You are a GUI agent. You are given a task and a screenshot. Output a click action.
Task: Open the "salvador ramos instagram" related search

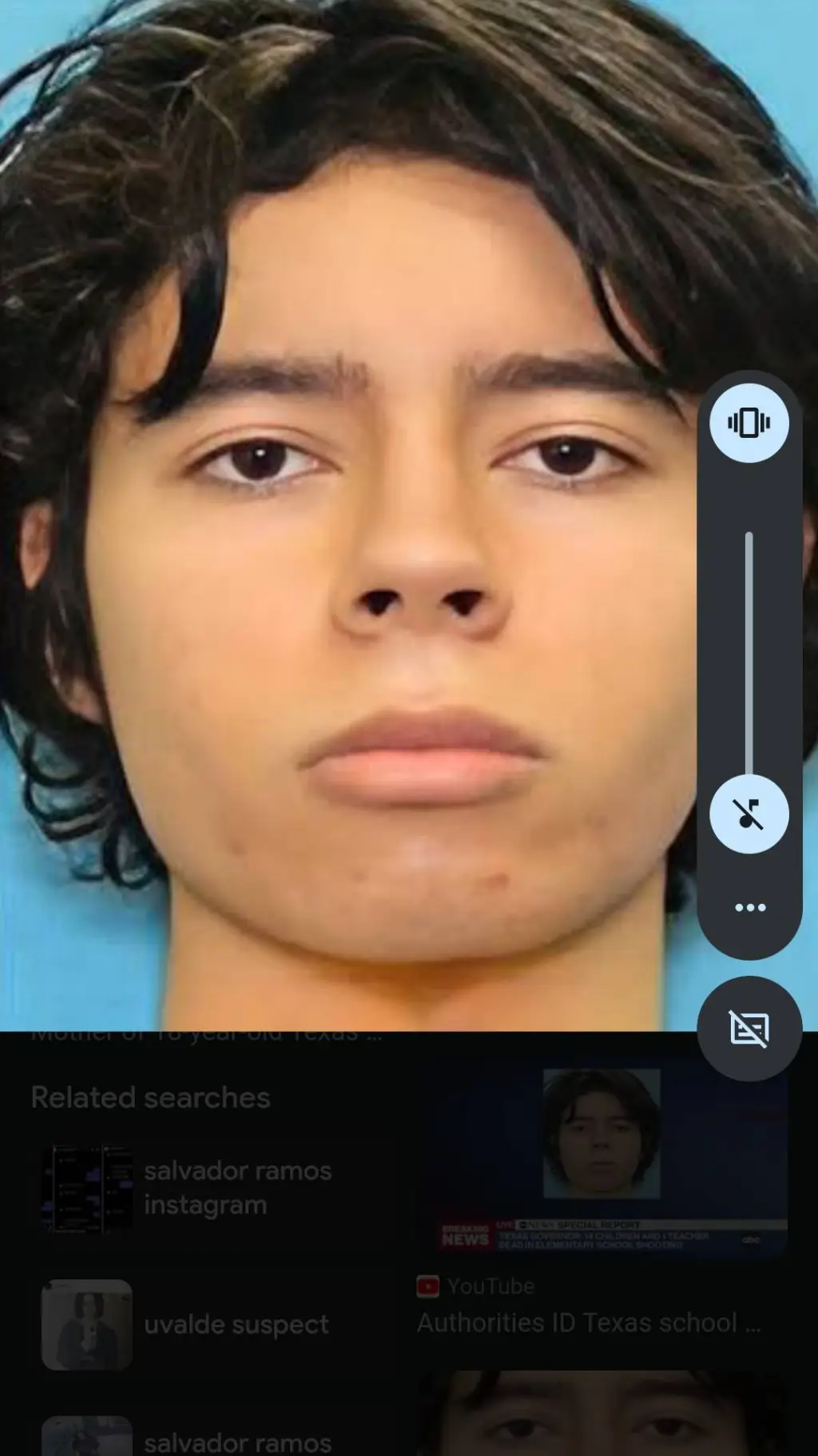(236, 1187)
